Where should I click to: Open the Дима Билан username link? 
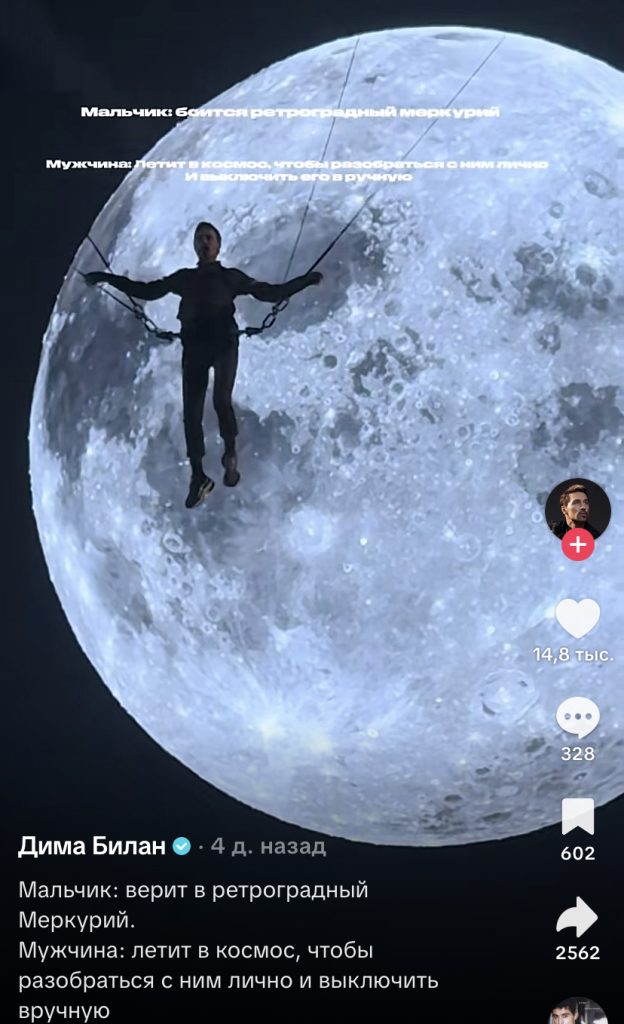click(x=92, y=846)
